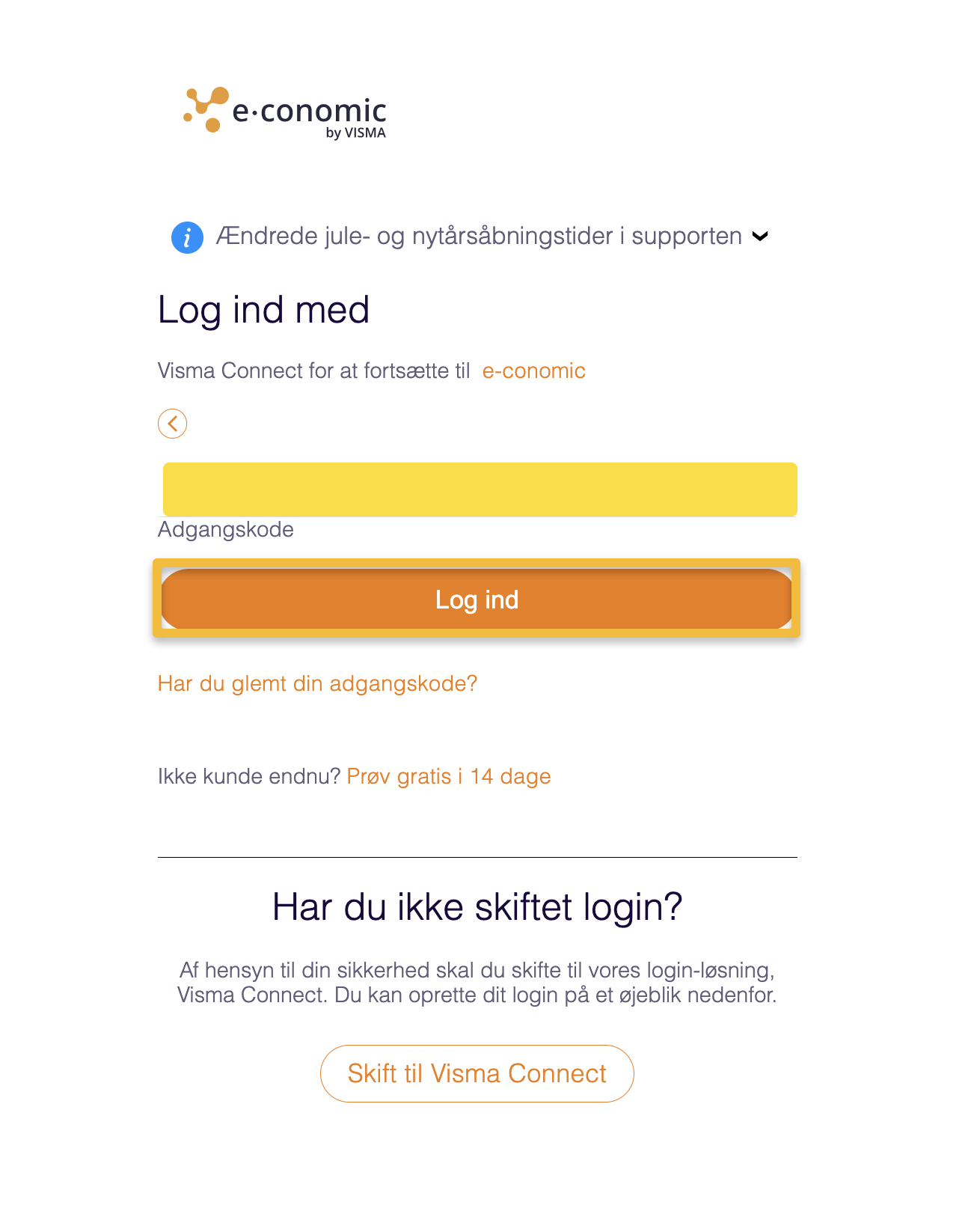Open 'Prøv gratis i 14 dage' link
The height and width of the screenshot is (1217, 980).
[449, 776]
